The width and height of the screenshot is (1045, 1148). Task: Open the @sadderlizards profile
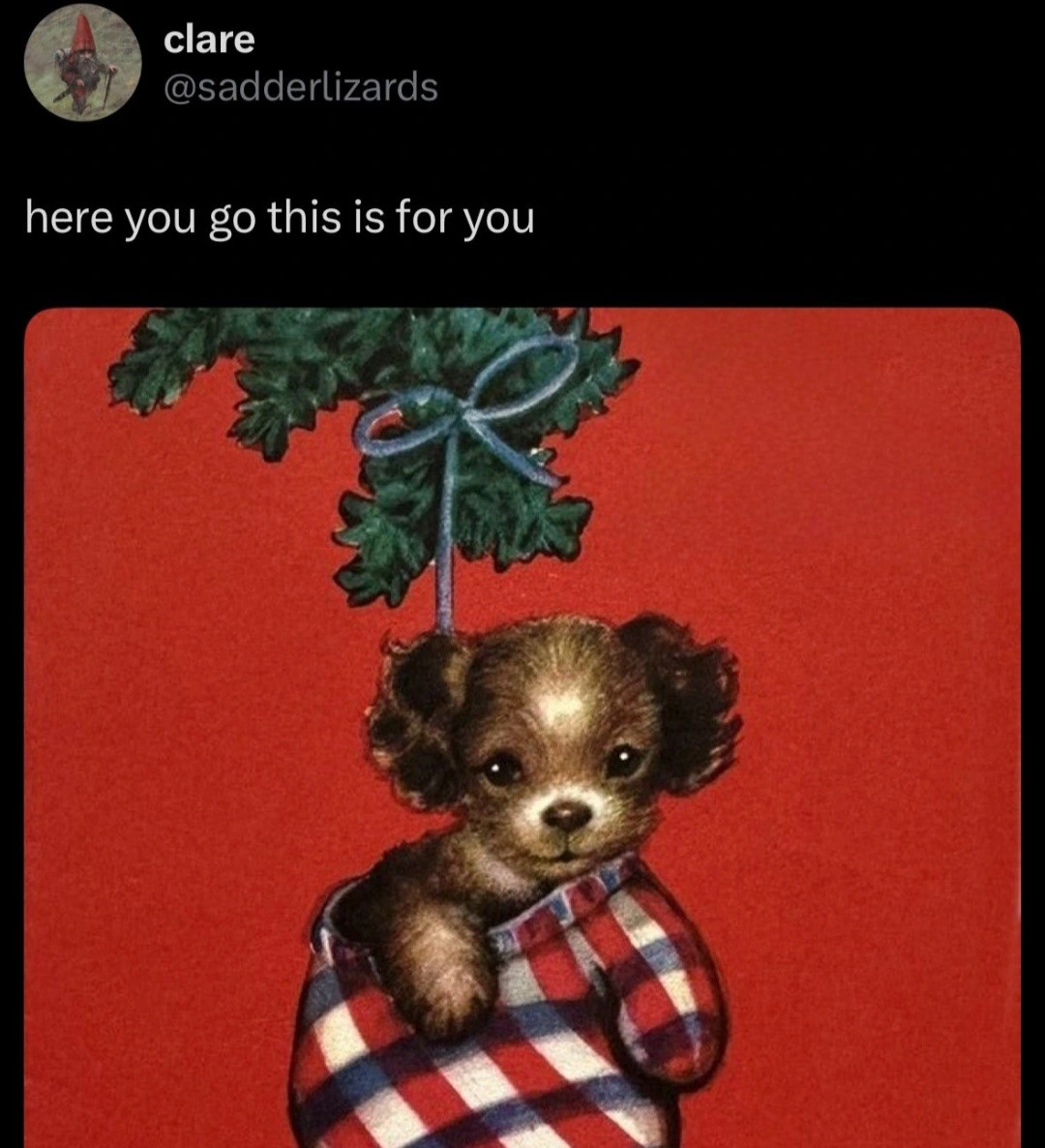pos(301,88)
